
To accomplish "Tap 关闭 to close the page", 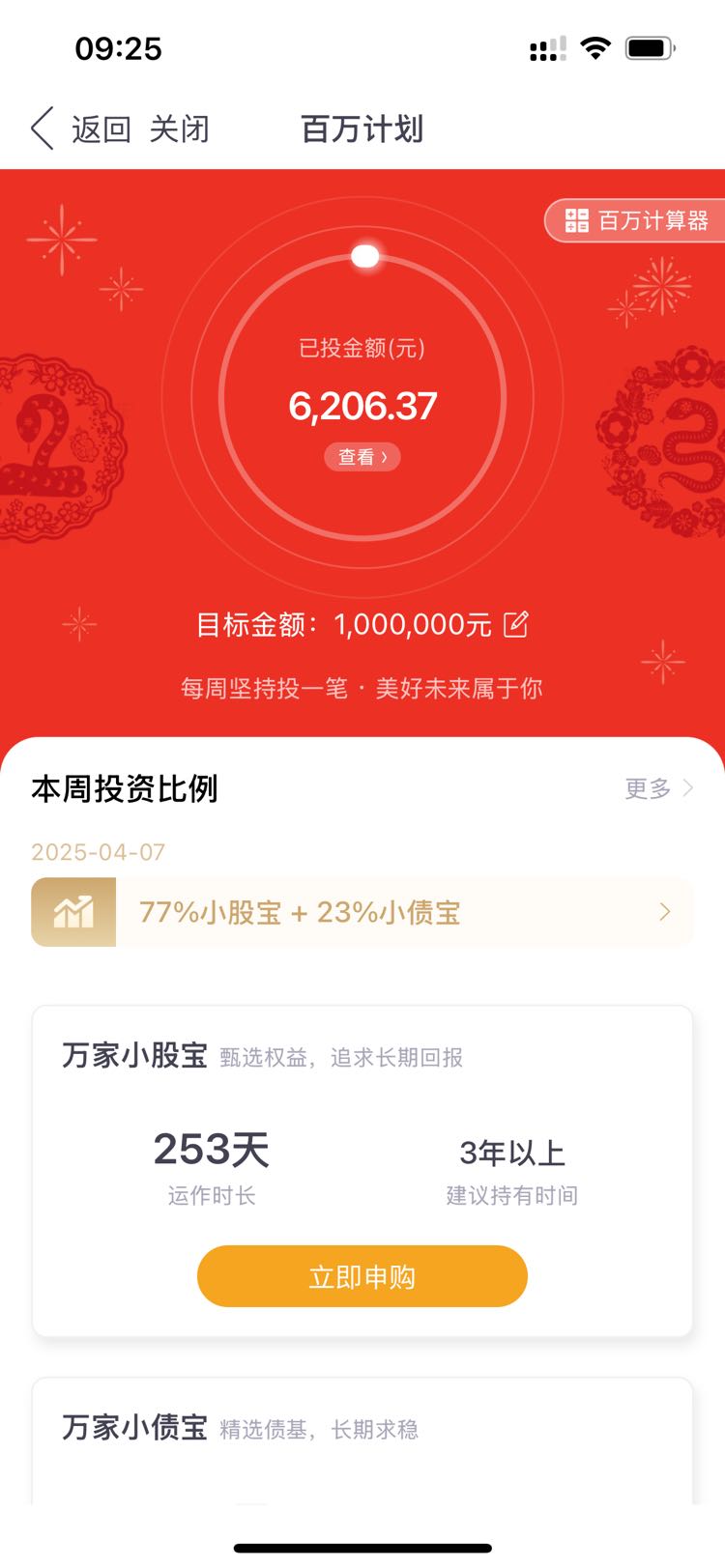I will point(179,128).
